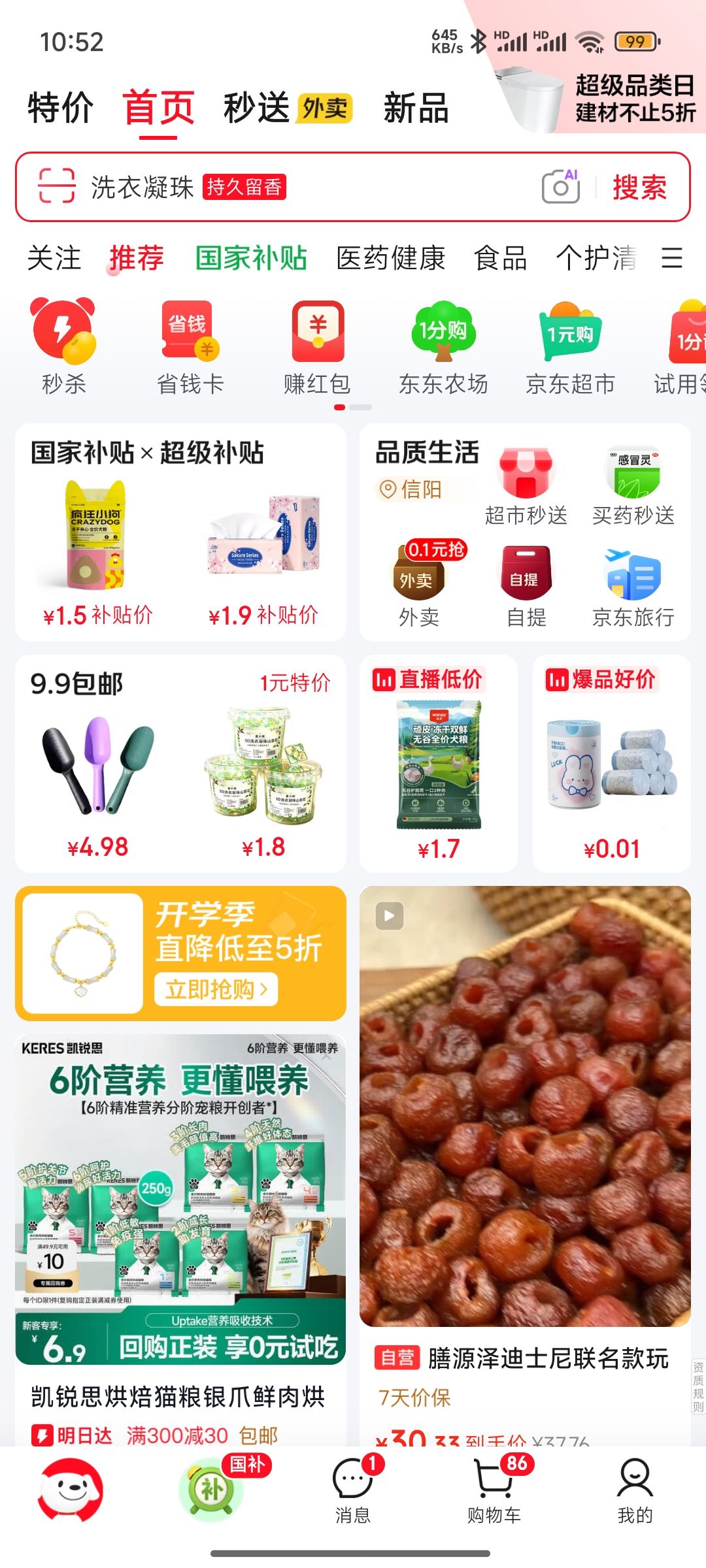Screen dimensions: 706x1568
Task: Expand the category list menu icon
Action: click(672, 258)
